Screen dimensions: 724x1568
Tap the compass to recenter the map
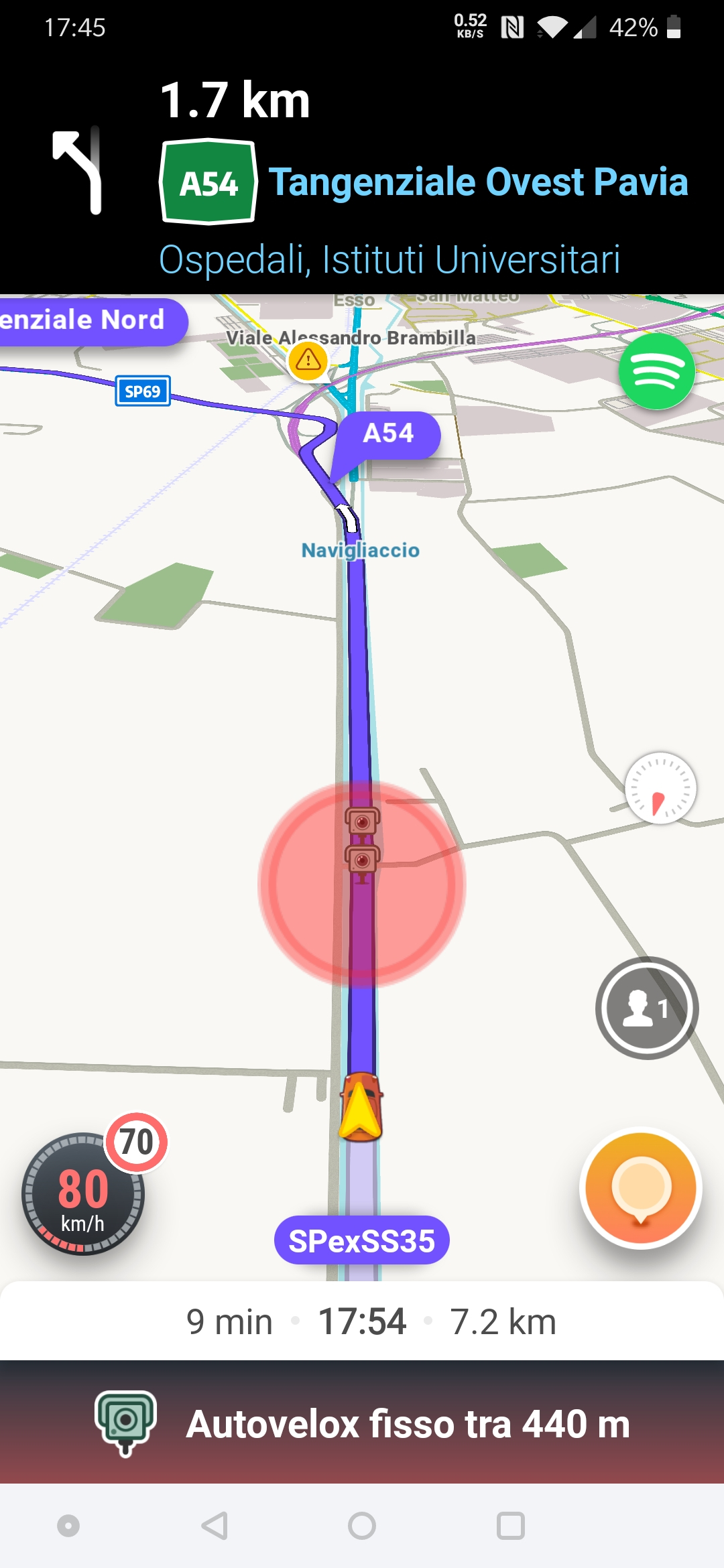(660, 788)
